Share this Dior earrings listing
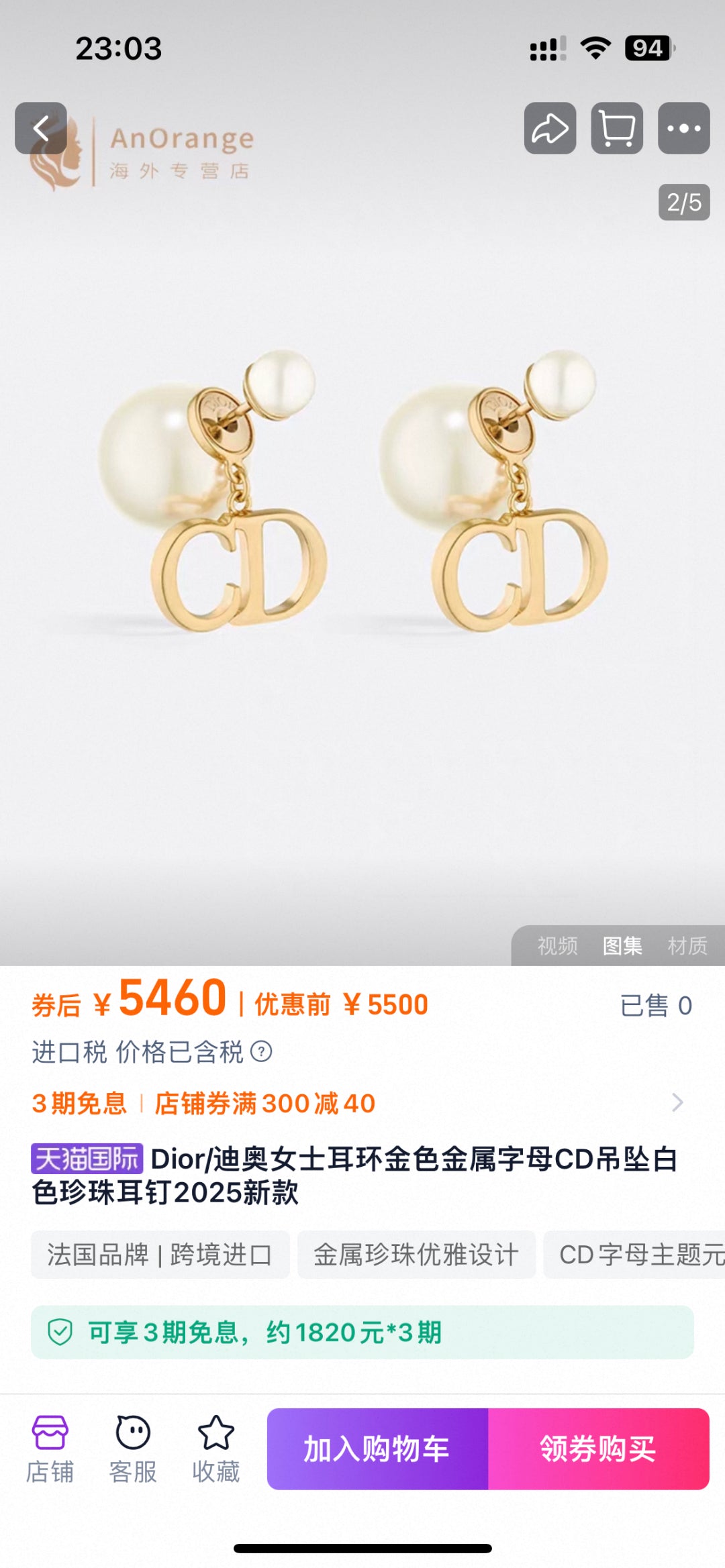 point(550,128)
